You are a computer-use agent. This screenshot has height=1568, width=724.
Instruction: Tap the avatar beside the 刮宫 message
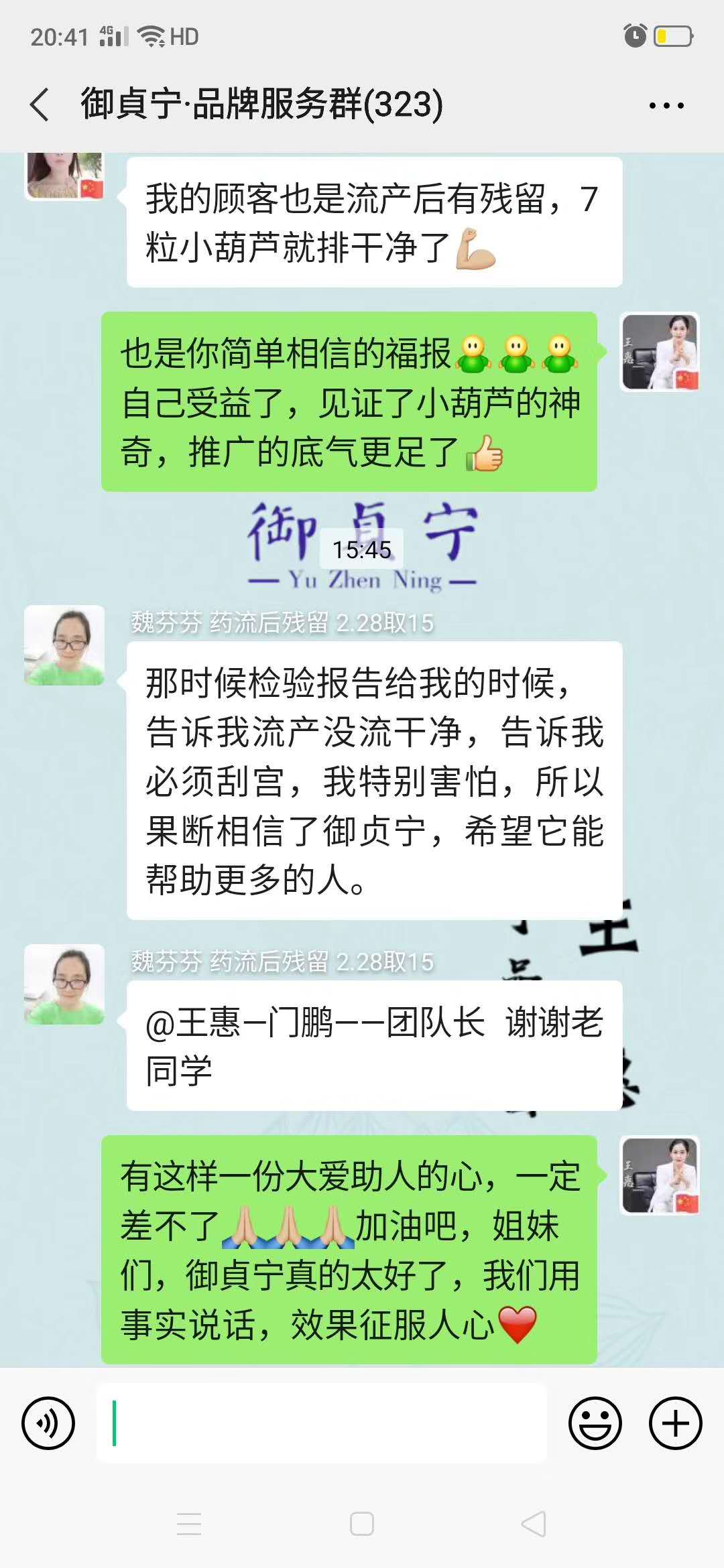coord(64,646)
